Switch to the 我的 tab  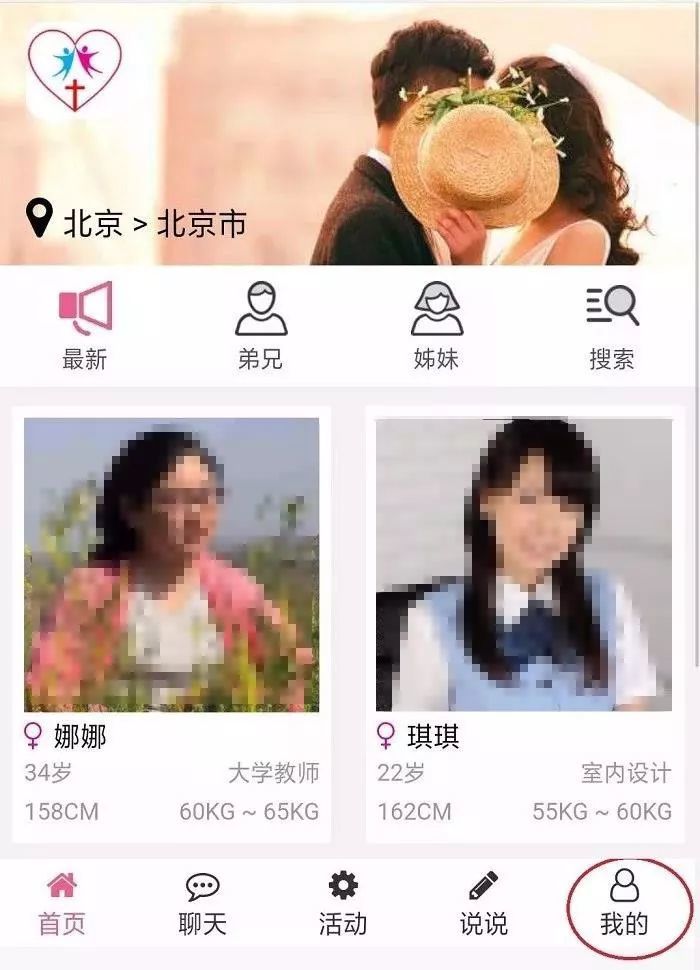point(624,904)
